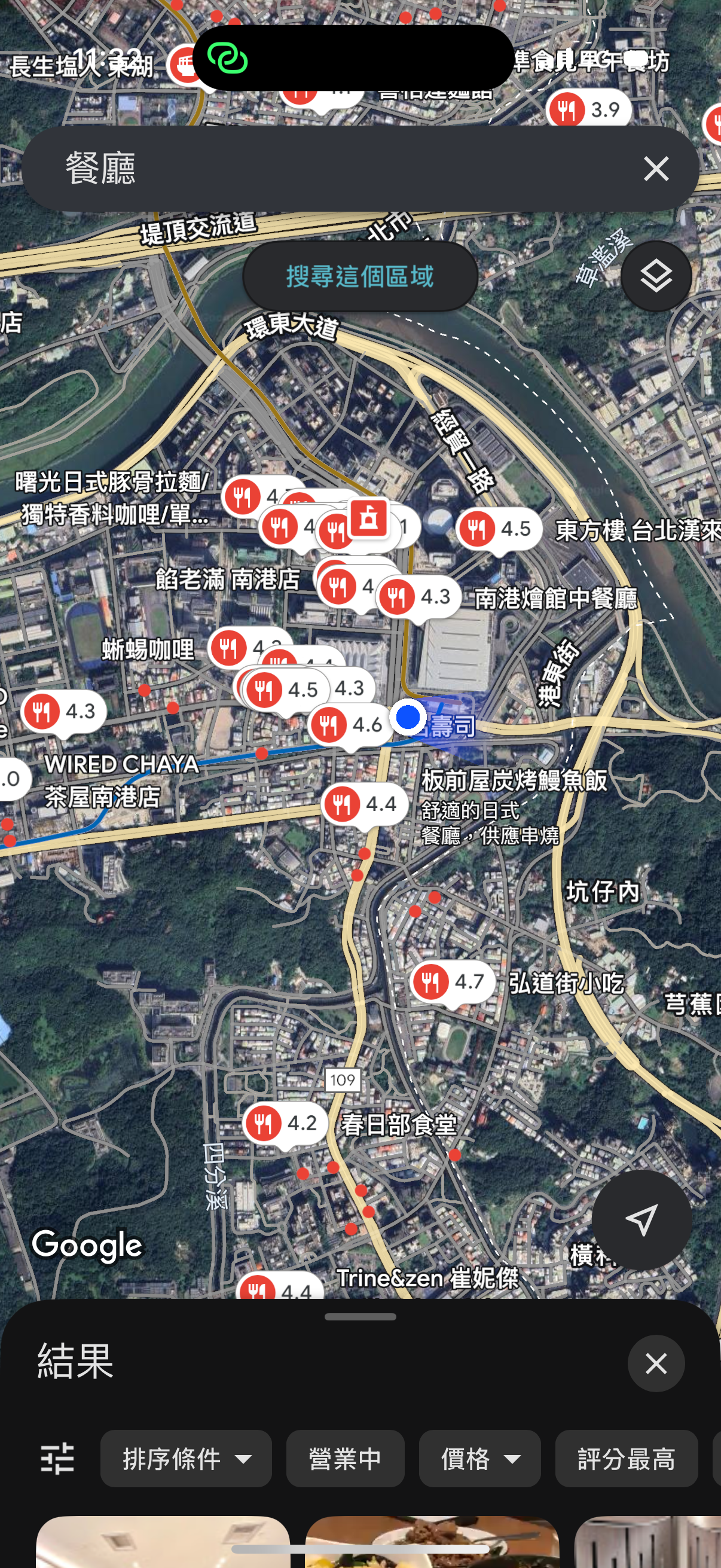Open 南港燴館中餐廳 pin rated 4.3
The image size is (721, 1568).
click(x=418, y=597)
